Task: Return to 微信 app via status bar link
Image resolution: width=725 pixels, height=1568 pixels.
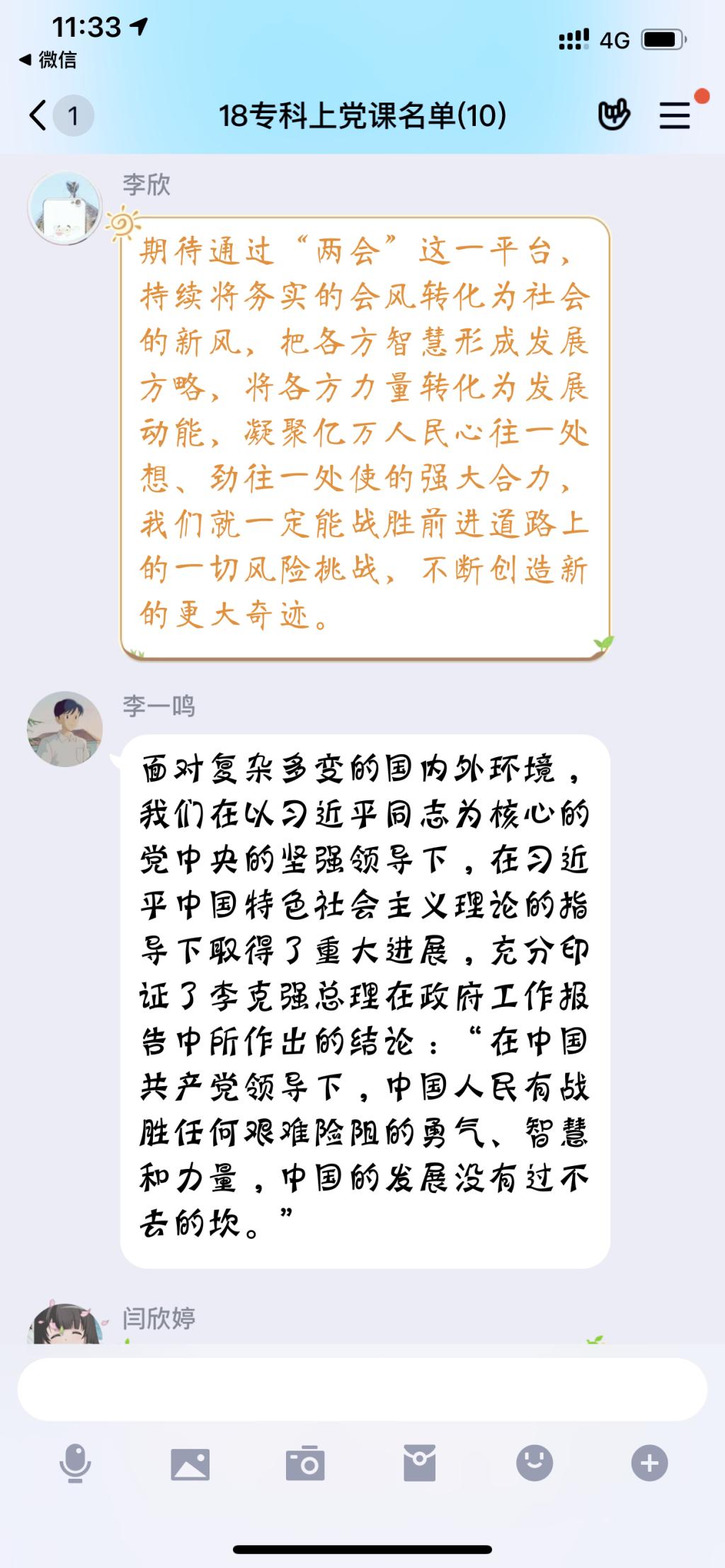Action: click(48, 60)
